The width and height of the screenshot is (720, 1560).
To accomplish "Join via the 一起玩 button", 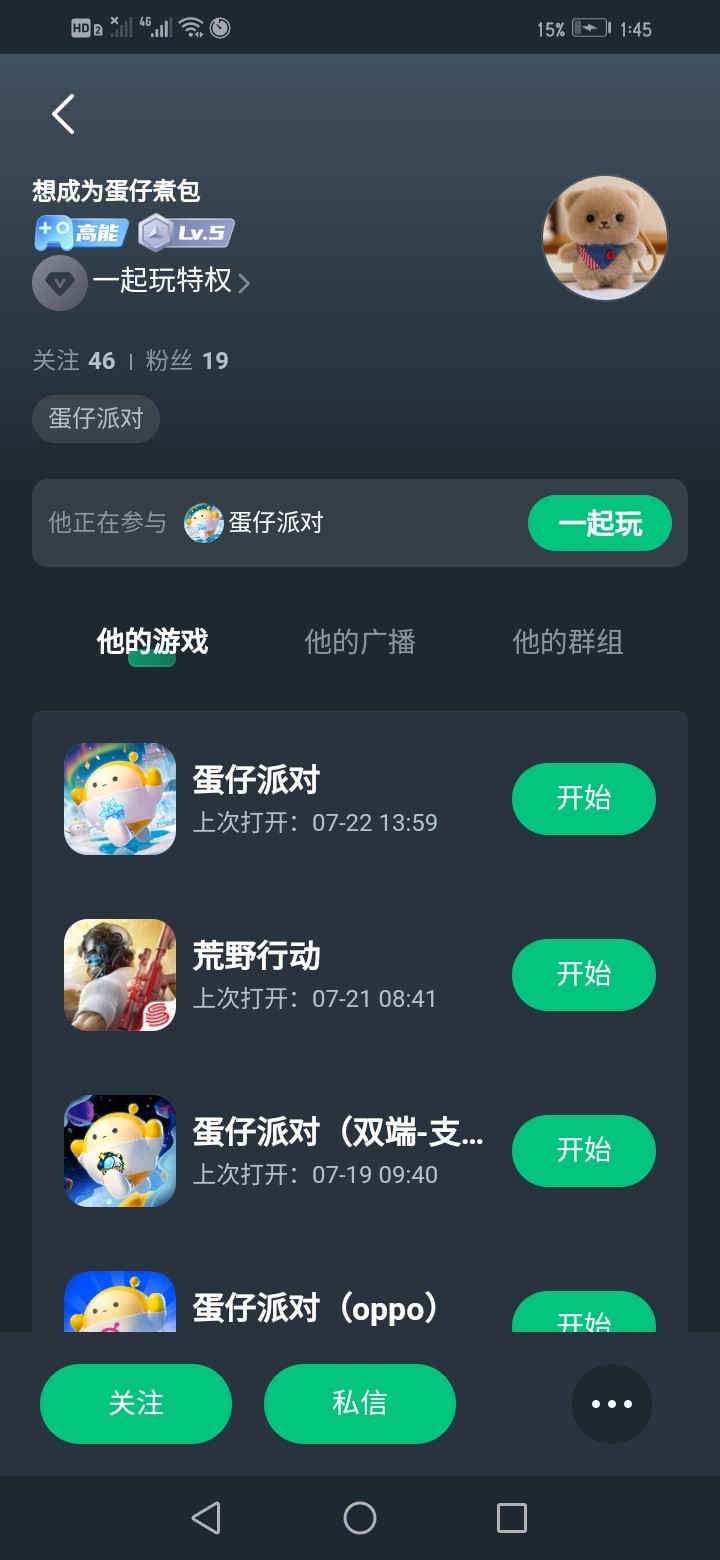I will tap(600, 523).
